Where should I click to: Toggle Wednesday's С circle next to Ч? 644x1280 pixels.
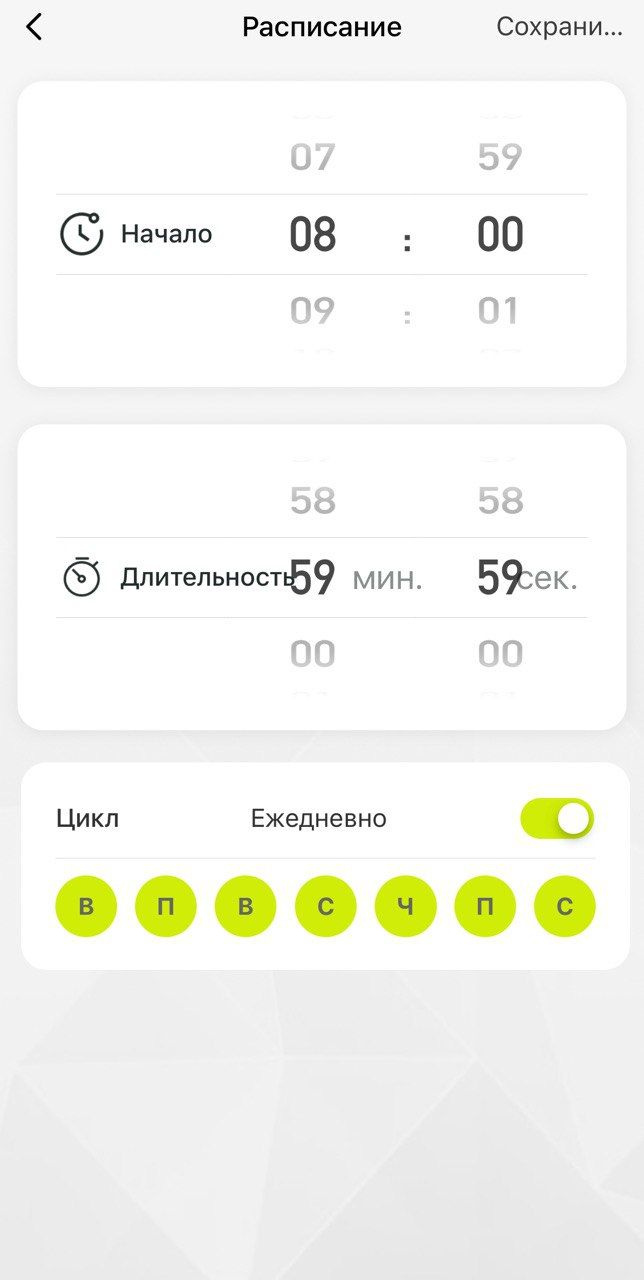325,907
